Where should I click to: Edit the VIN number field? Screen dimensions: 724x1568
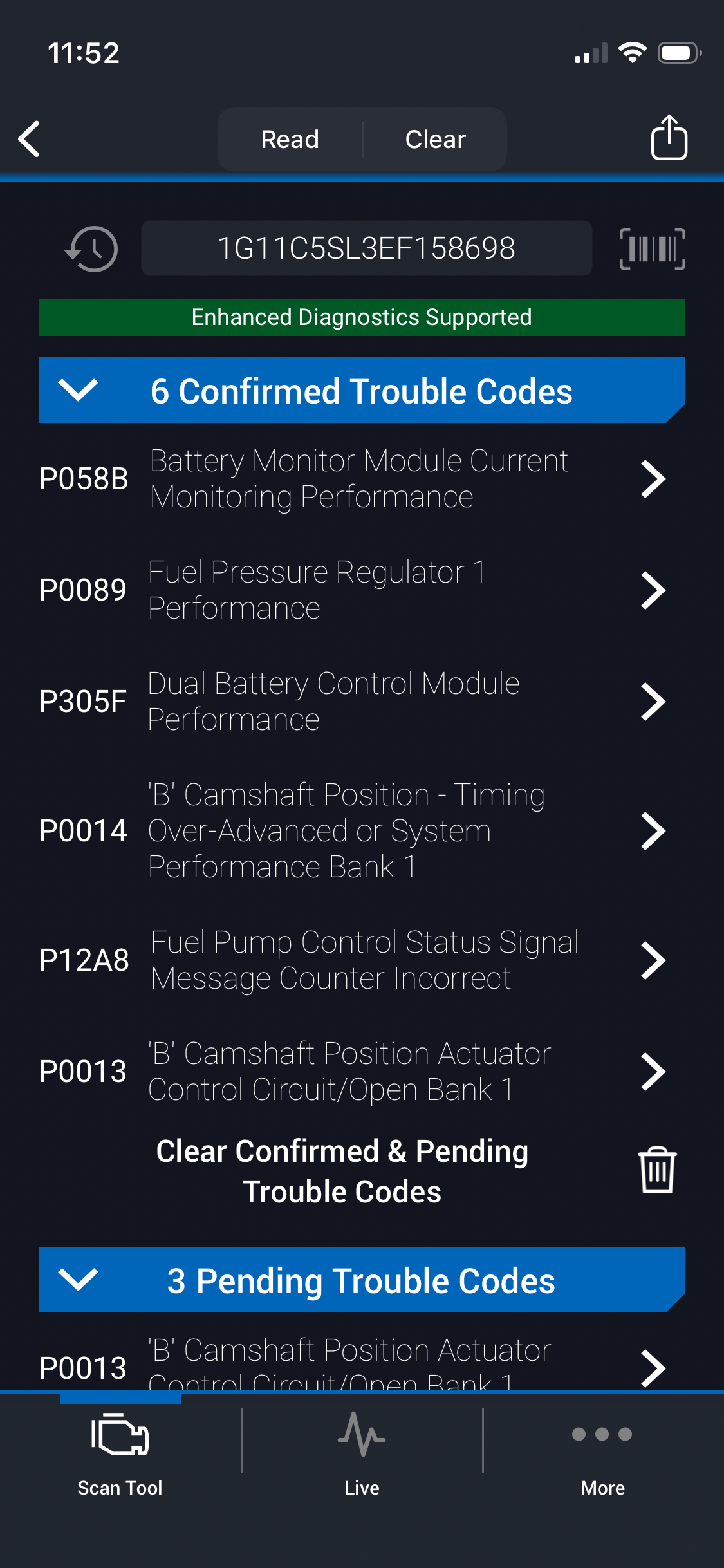point(366,248)
